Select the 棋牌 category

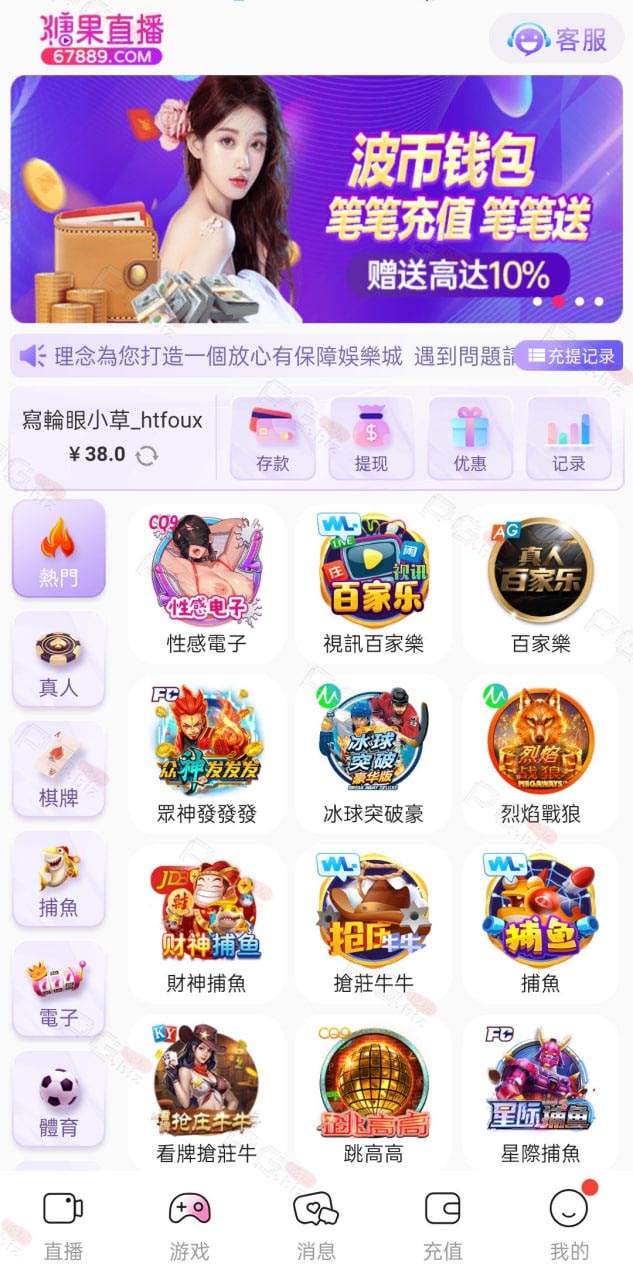(58, 770)
